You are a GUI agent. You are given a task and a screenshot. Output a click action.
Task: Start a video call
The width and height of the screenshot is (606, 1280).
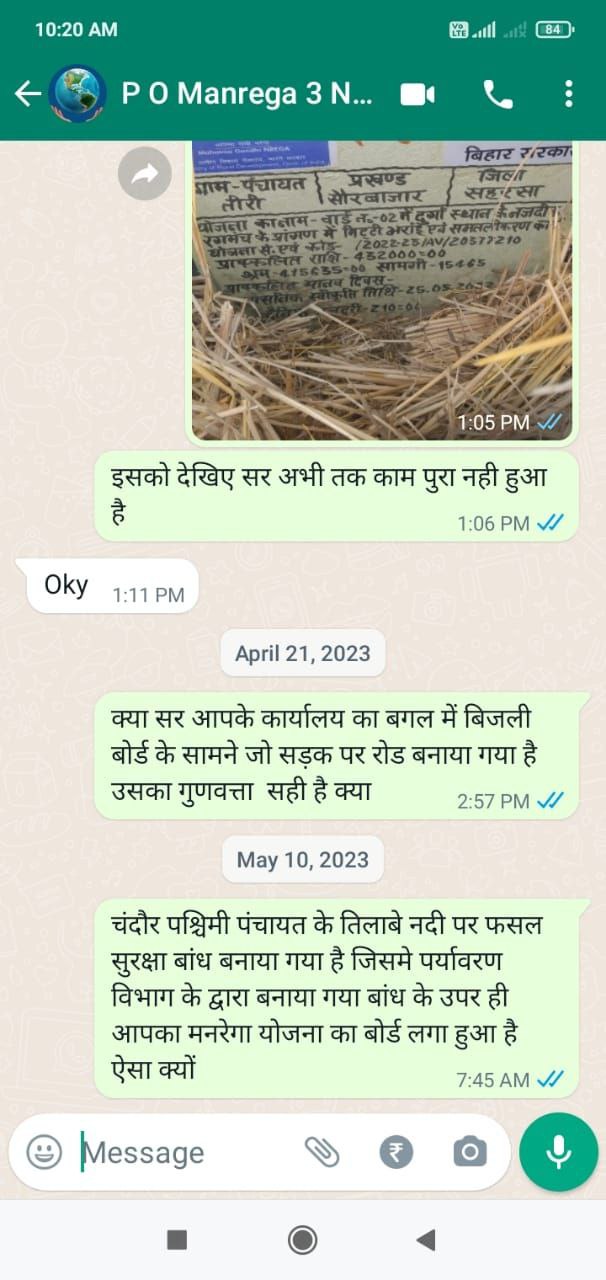tap(418, 94)
